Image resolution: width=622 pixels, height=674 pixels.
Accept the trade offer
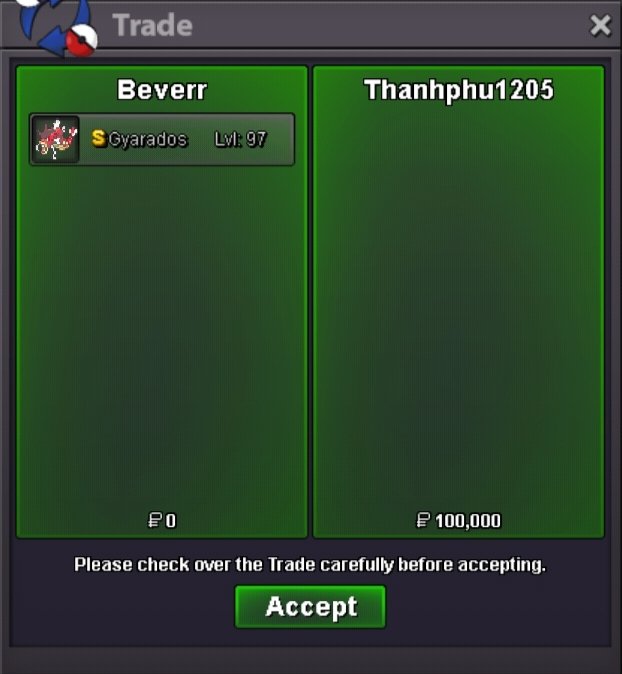pos(310,607)
